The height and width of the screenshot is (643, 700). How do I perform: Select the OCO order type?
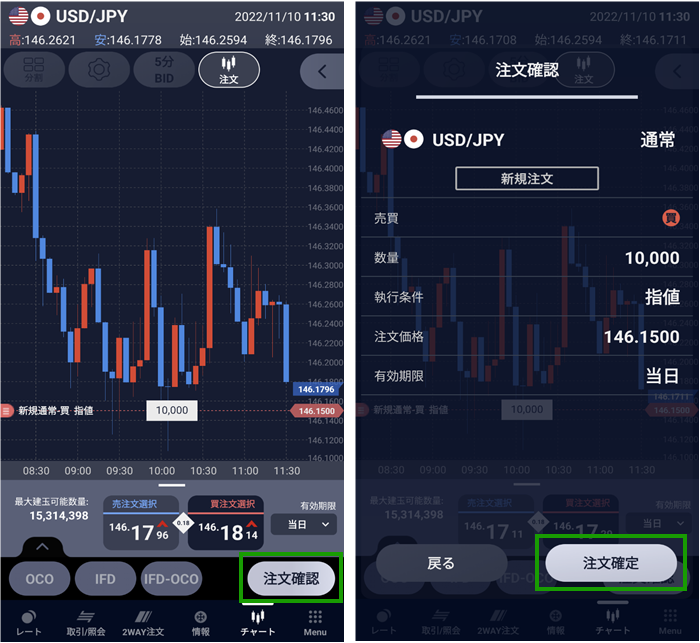40,579
